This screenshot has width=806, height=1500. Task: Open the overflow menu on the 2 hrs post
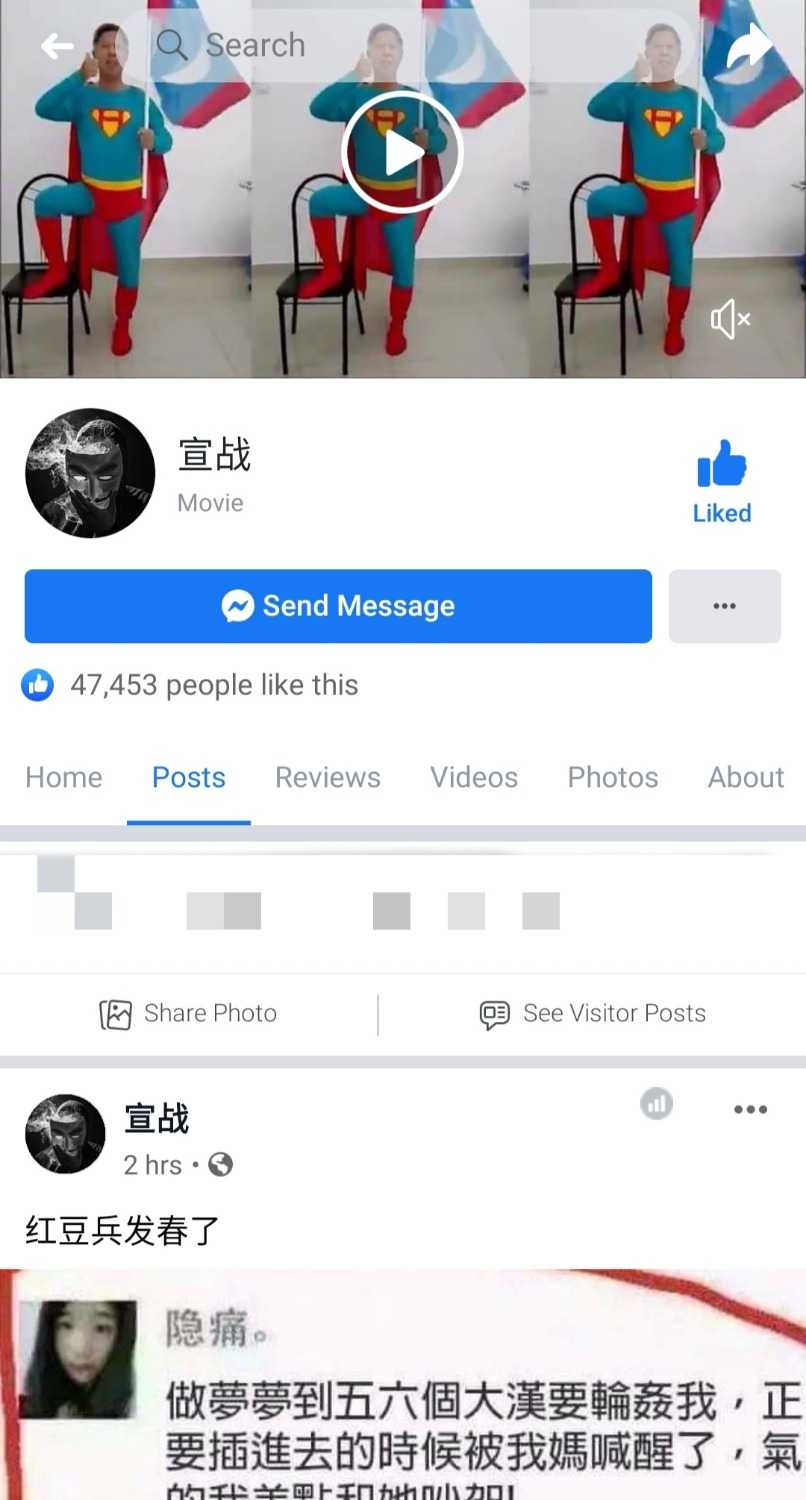point(750,1109)
